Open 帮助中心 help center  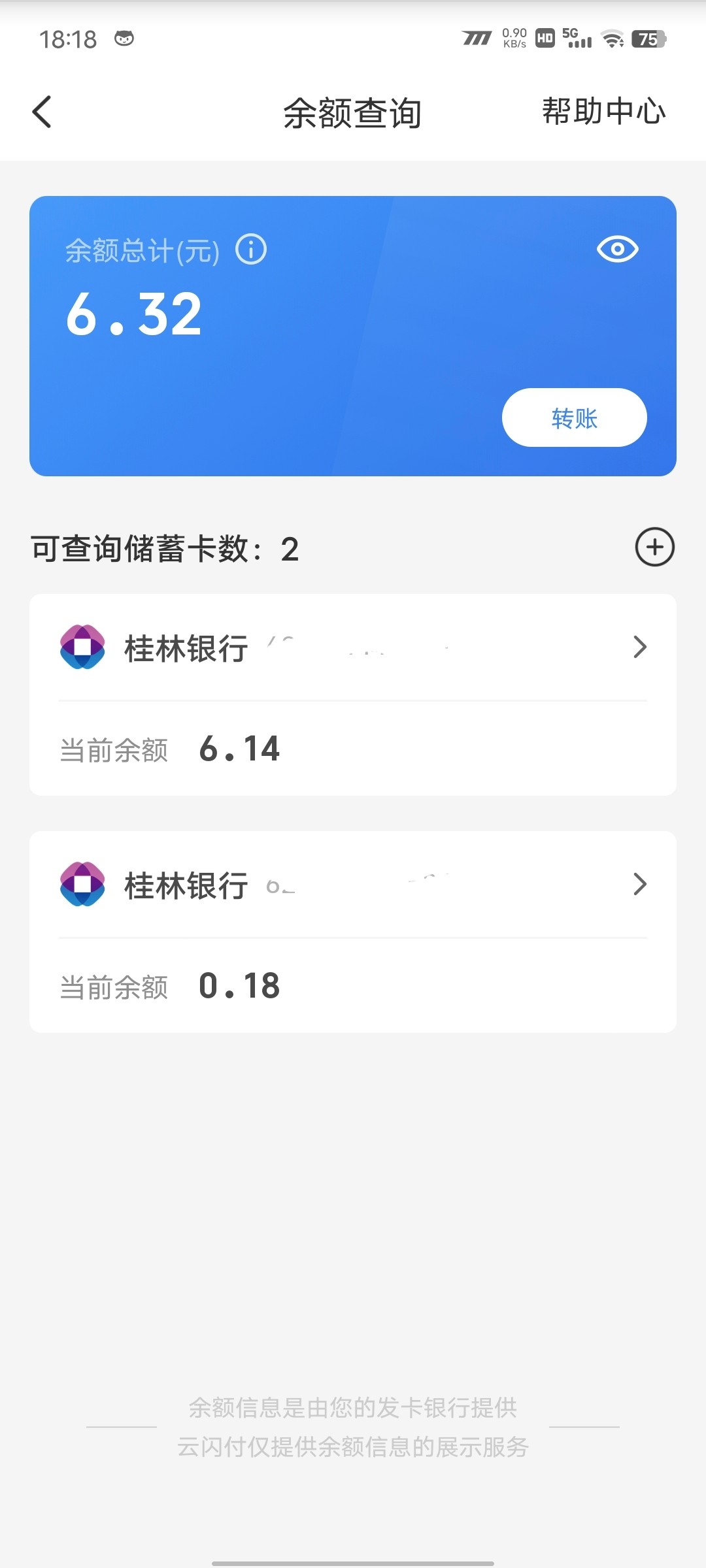pos(603,112)
